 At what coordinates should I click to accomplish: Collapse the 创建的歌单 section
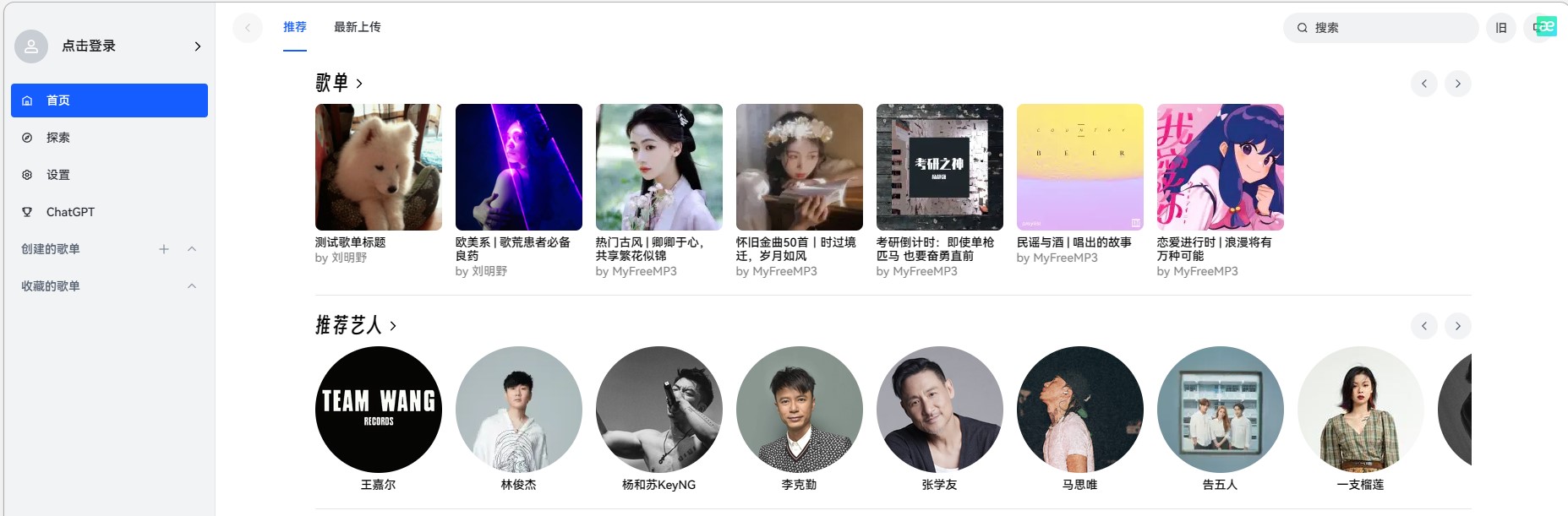(x=192, y=249)
